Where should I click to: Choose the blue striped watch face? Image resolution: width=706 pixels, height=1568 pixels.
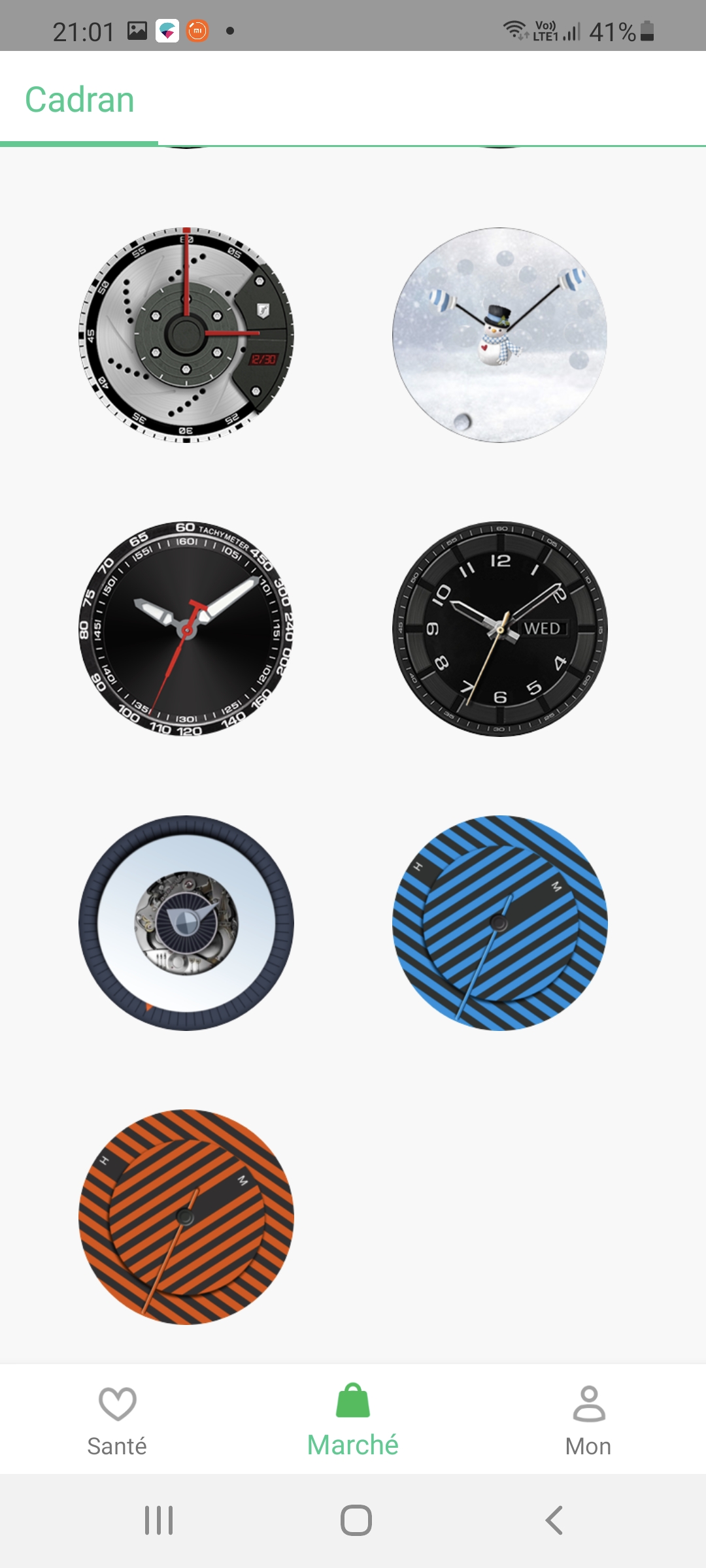tap(500, 923)
